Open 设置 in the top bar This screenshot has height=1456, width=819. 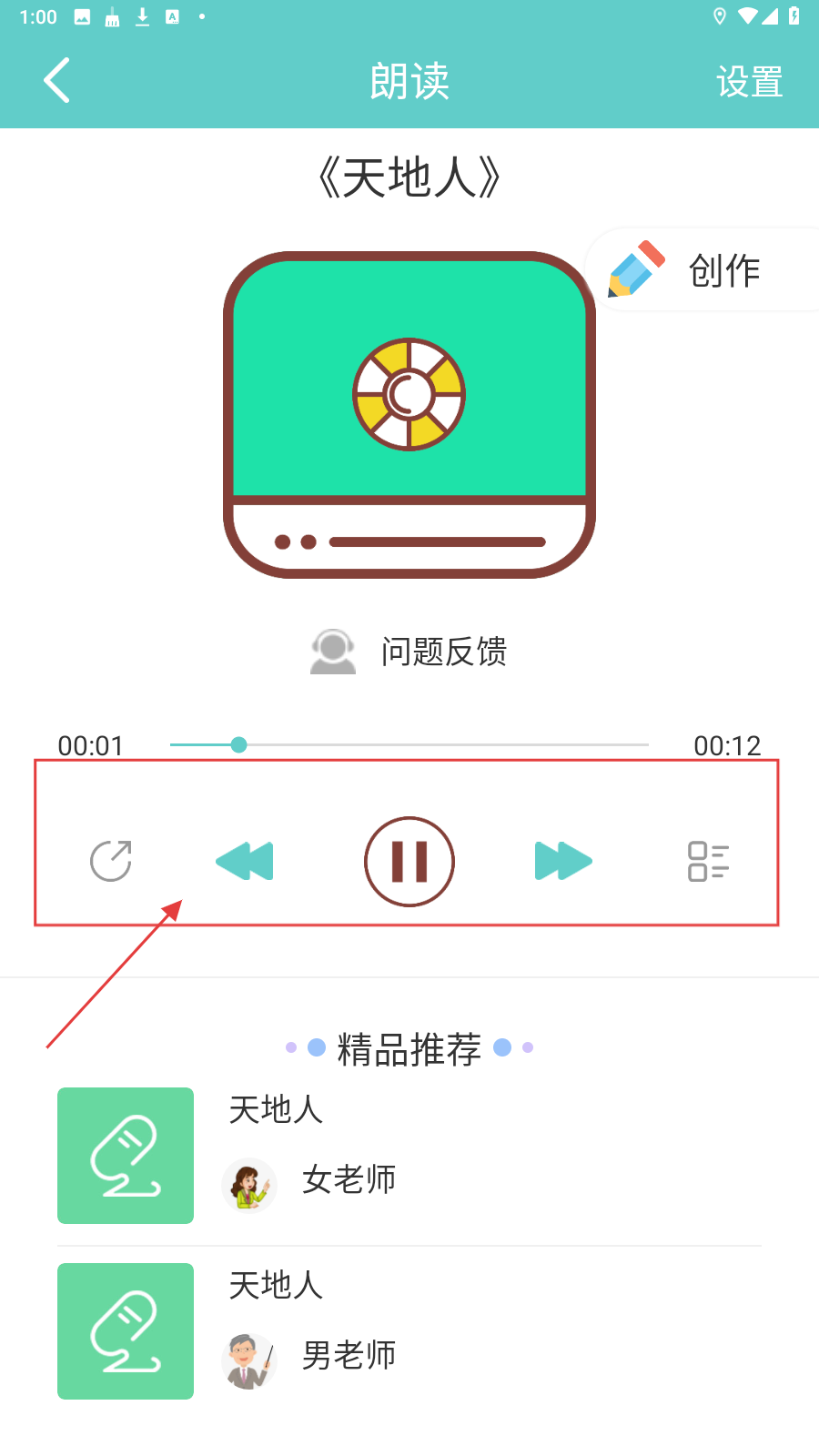click(x=749, y=82)
